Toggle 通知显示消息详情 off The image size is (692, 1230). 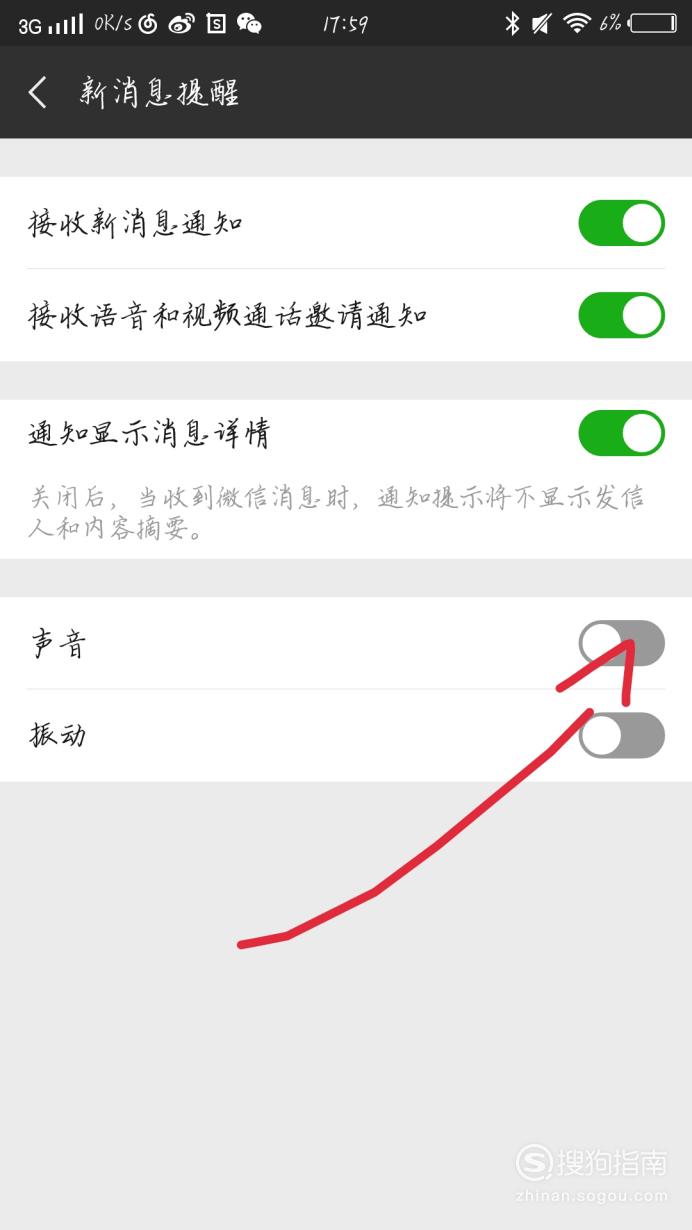pyautogui.click(x=621, y=433)
